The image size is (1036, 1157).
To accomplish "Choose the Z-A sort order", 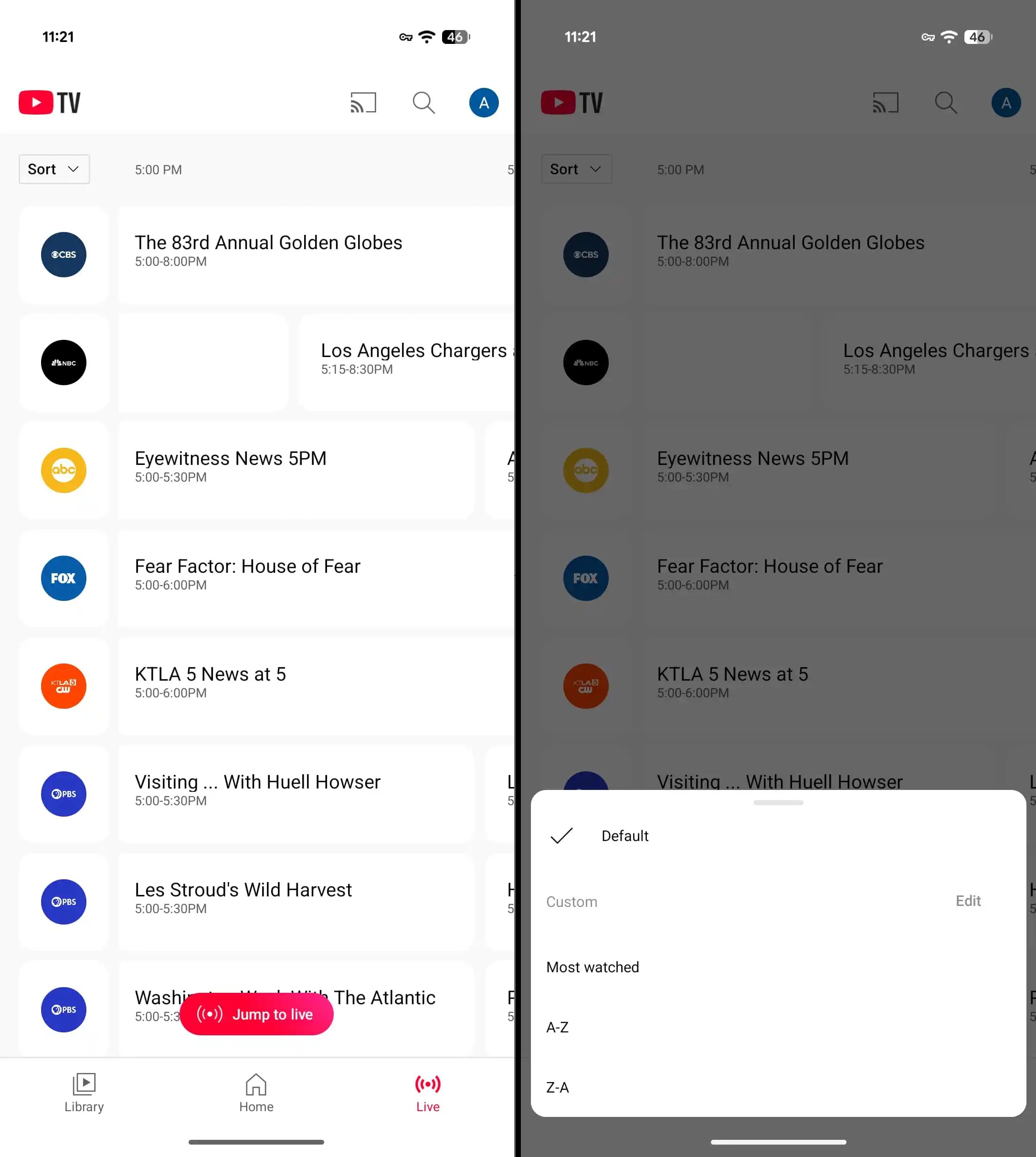I will (557, 1087).
